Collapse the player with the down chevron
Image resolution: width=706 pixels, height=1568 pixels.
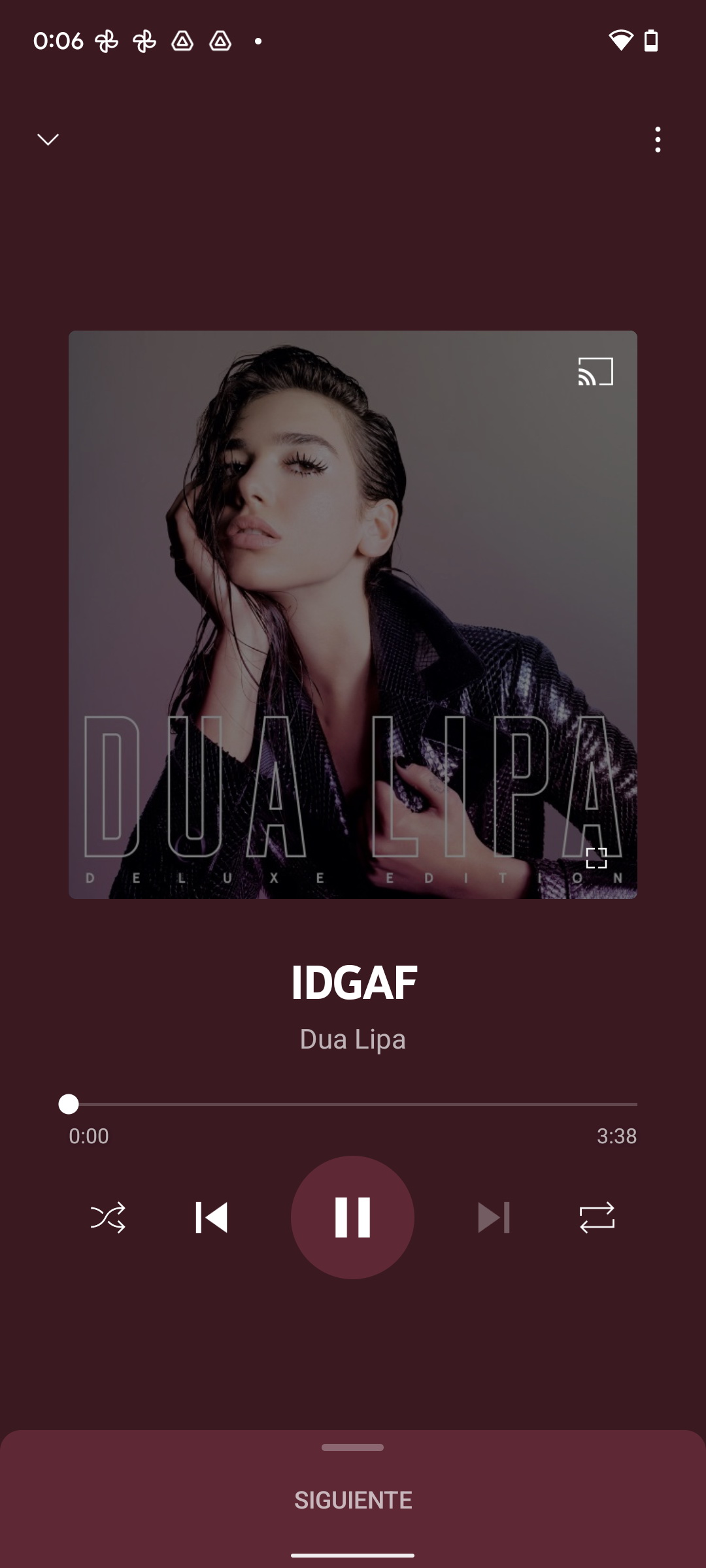pos(48,139)
